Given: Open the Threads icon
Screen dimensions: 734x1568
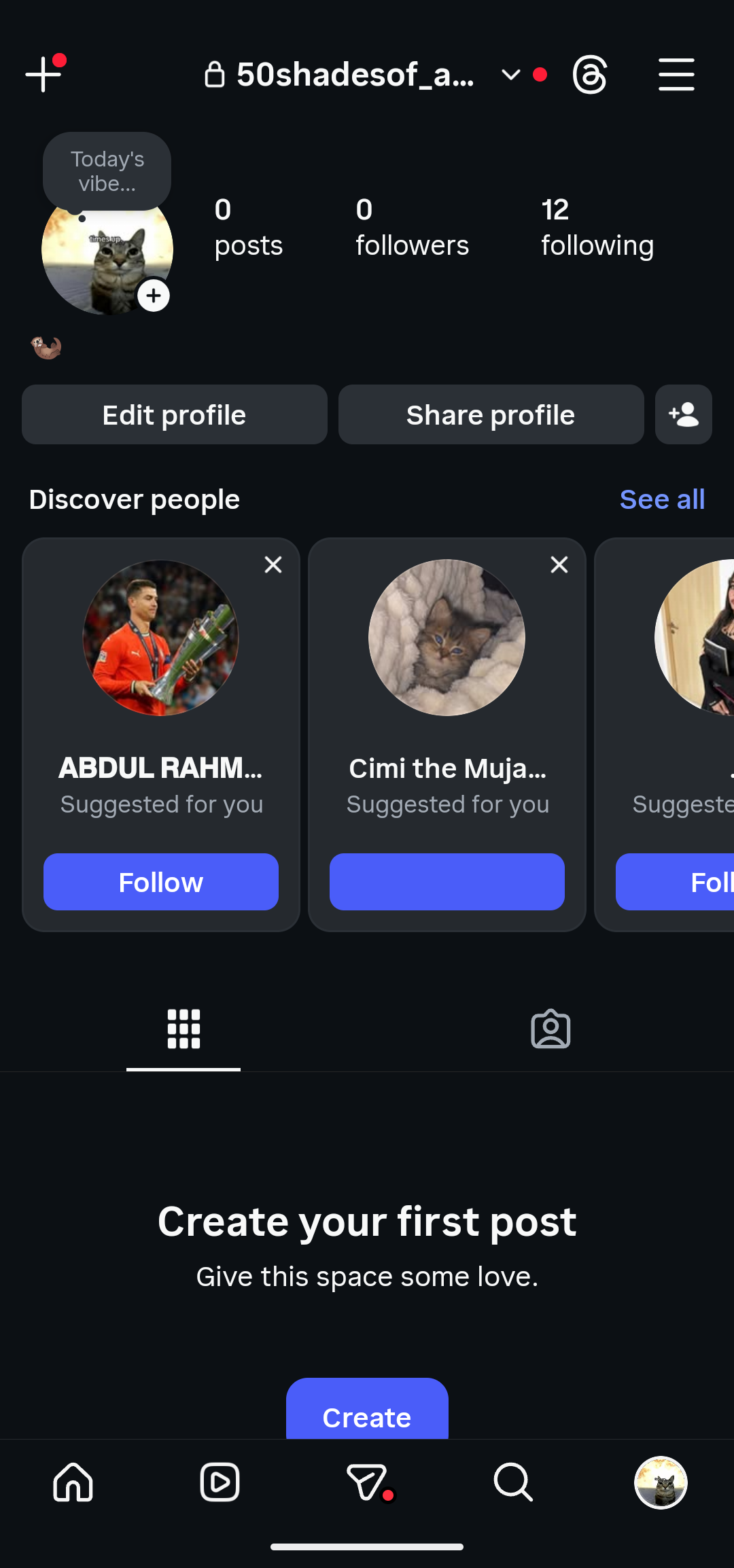Looking at the screenshot, I should (589, 75).
